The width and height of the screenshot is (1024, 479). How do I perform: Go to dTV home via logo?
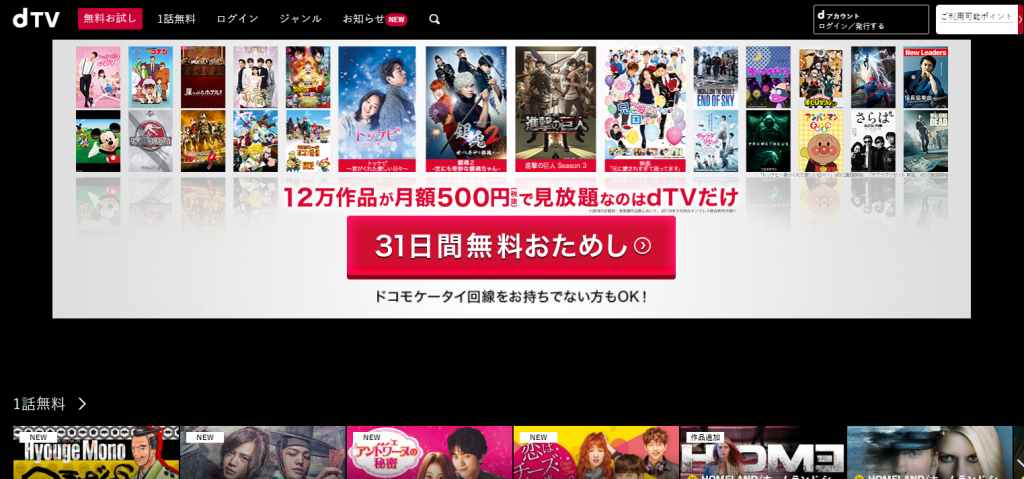(36, 18)
